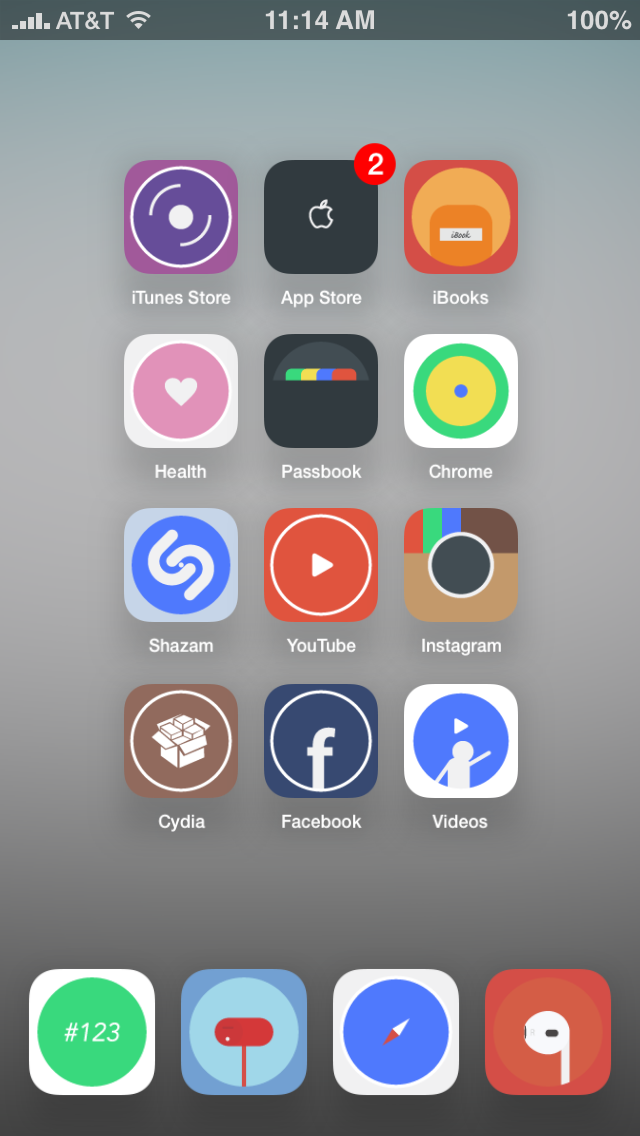The image size is (640, 1136).
Task: Launch Facebook
Action: (x=321, y=741)
